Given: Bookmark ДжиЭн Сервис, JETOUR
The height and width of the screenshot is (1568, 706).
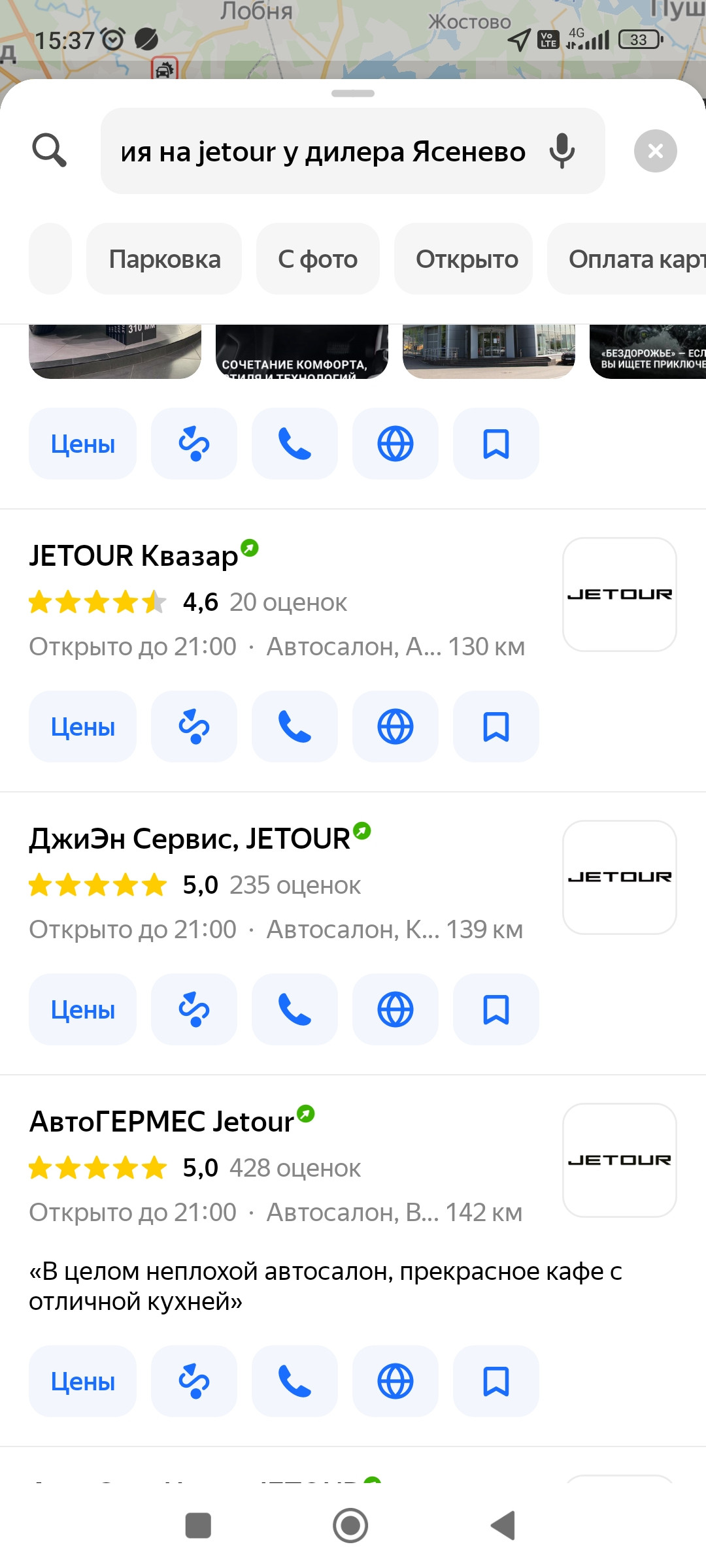Looking at the screenshot, I should tap(496, 1009).
